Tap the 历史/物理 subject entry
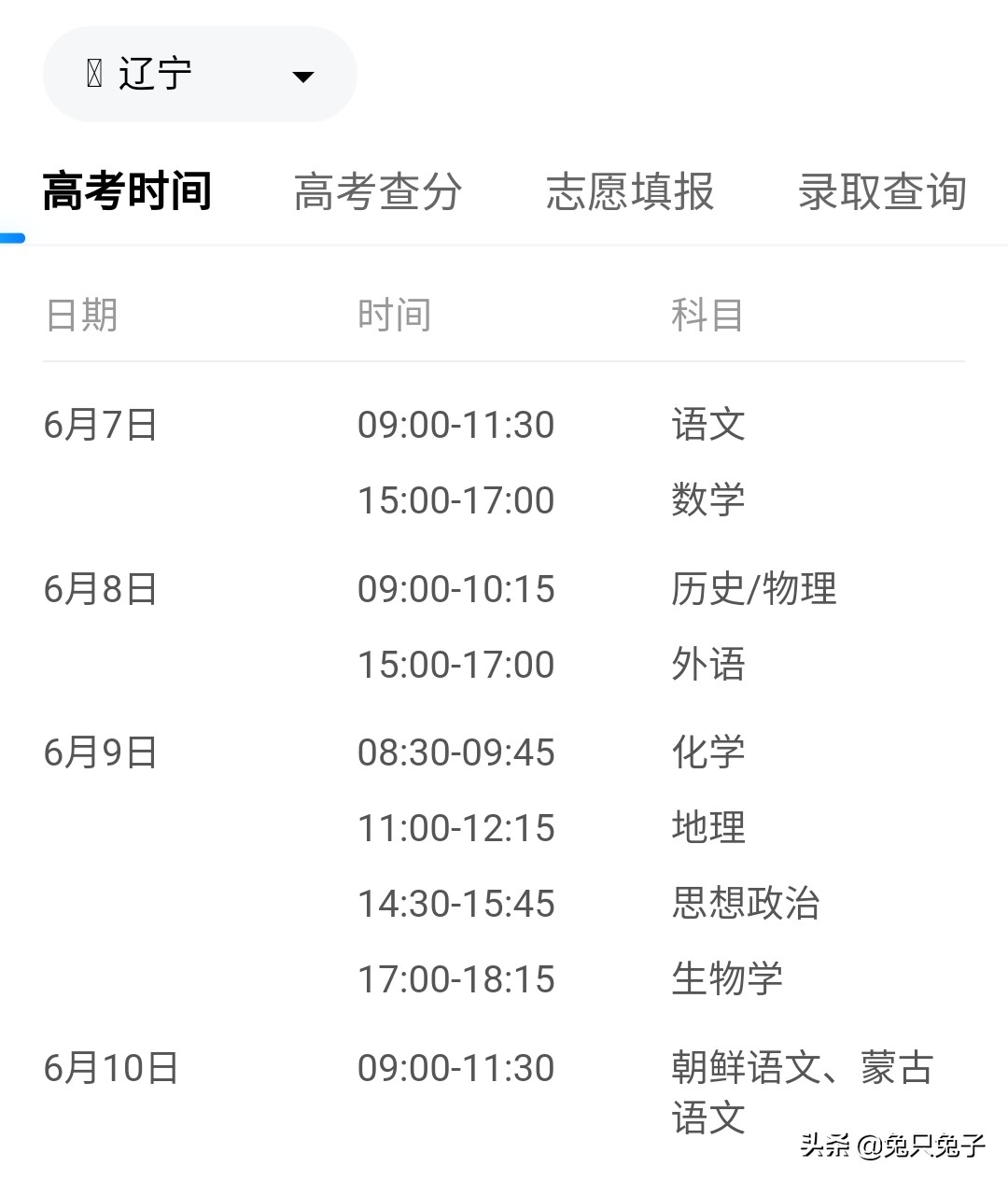 click(754, 589)
